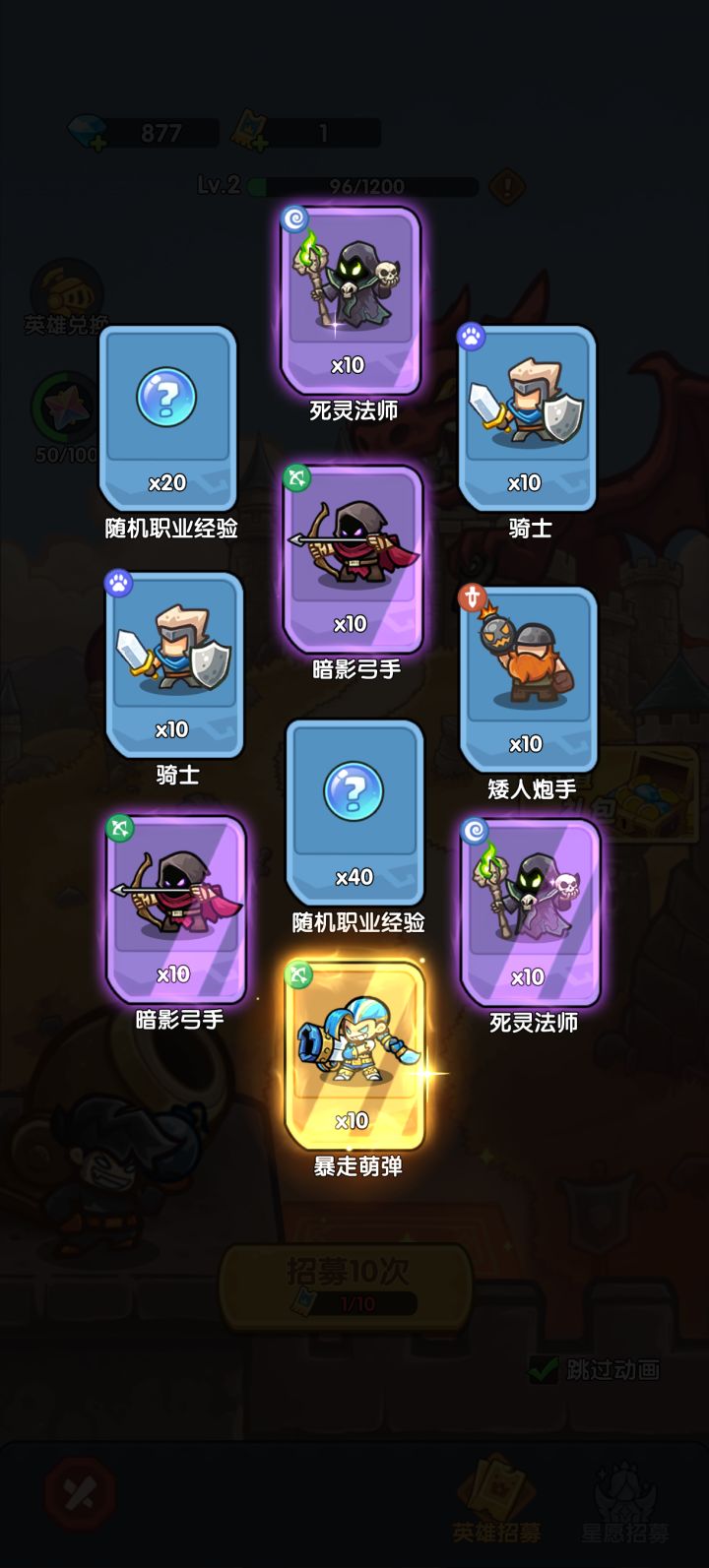Toggle the 跳过动画 checkbox
This screenshot has width=709, height=1568.
tap(544, 1369)
